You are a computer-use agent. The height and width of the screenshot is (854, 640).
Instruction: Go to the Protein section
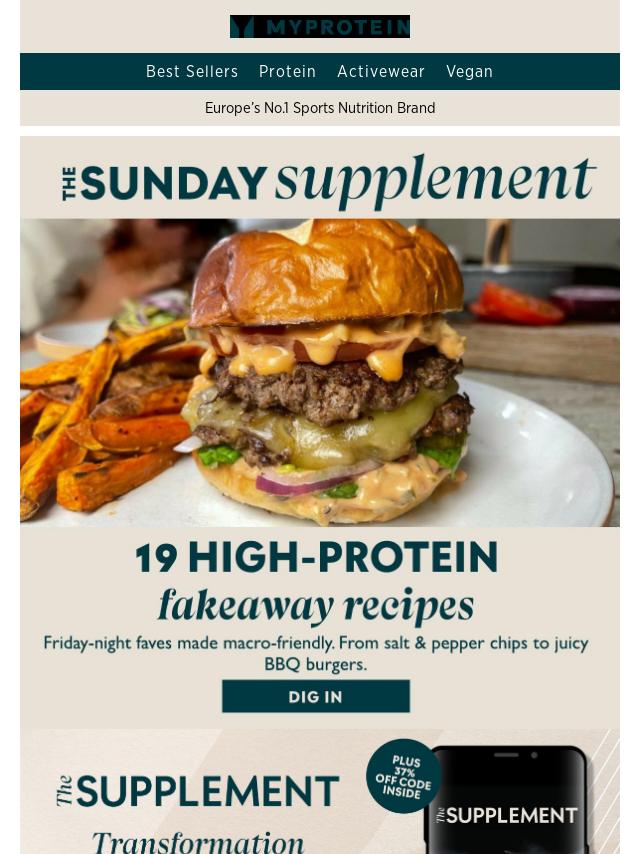point(287,72)
